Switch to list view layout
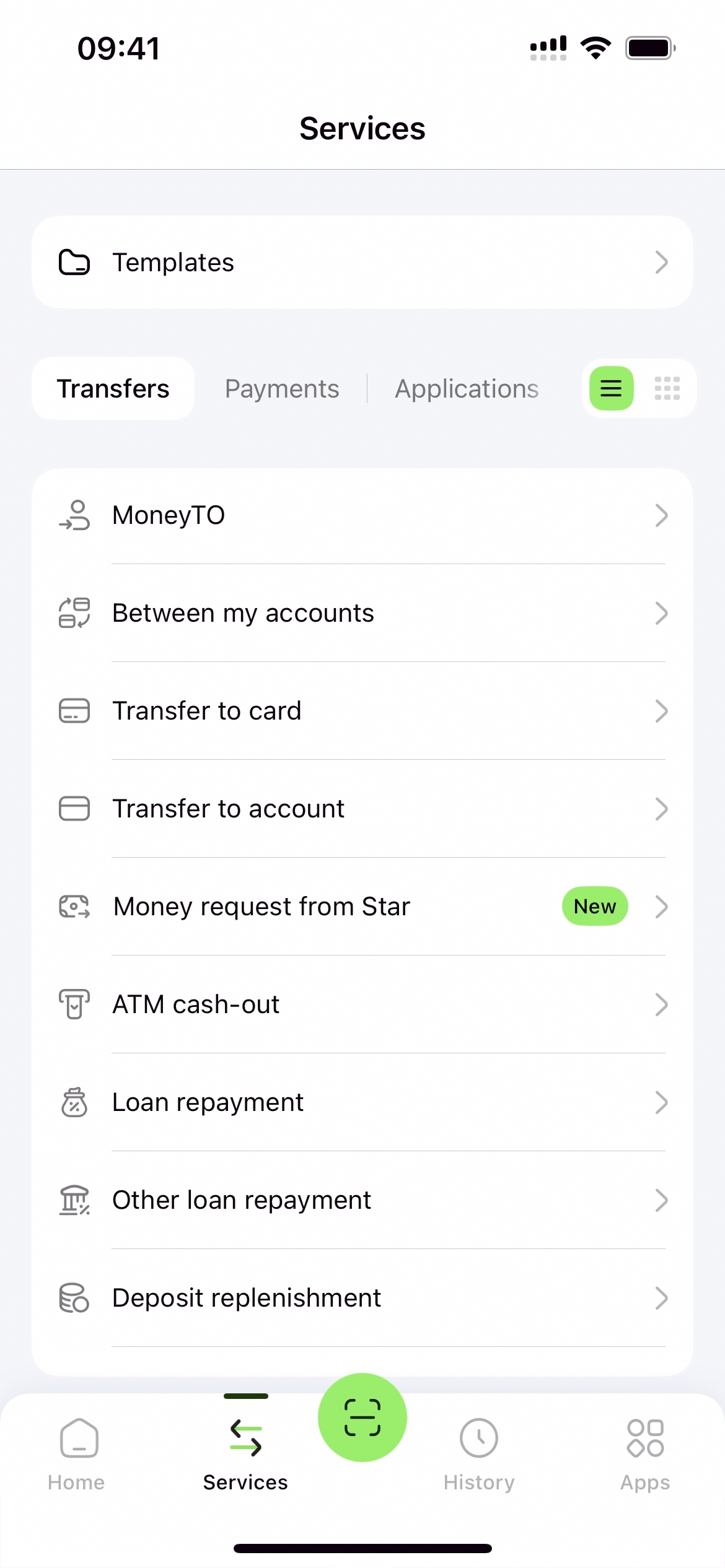The image size is (725, 1568). (611, 389)
